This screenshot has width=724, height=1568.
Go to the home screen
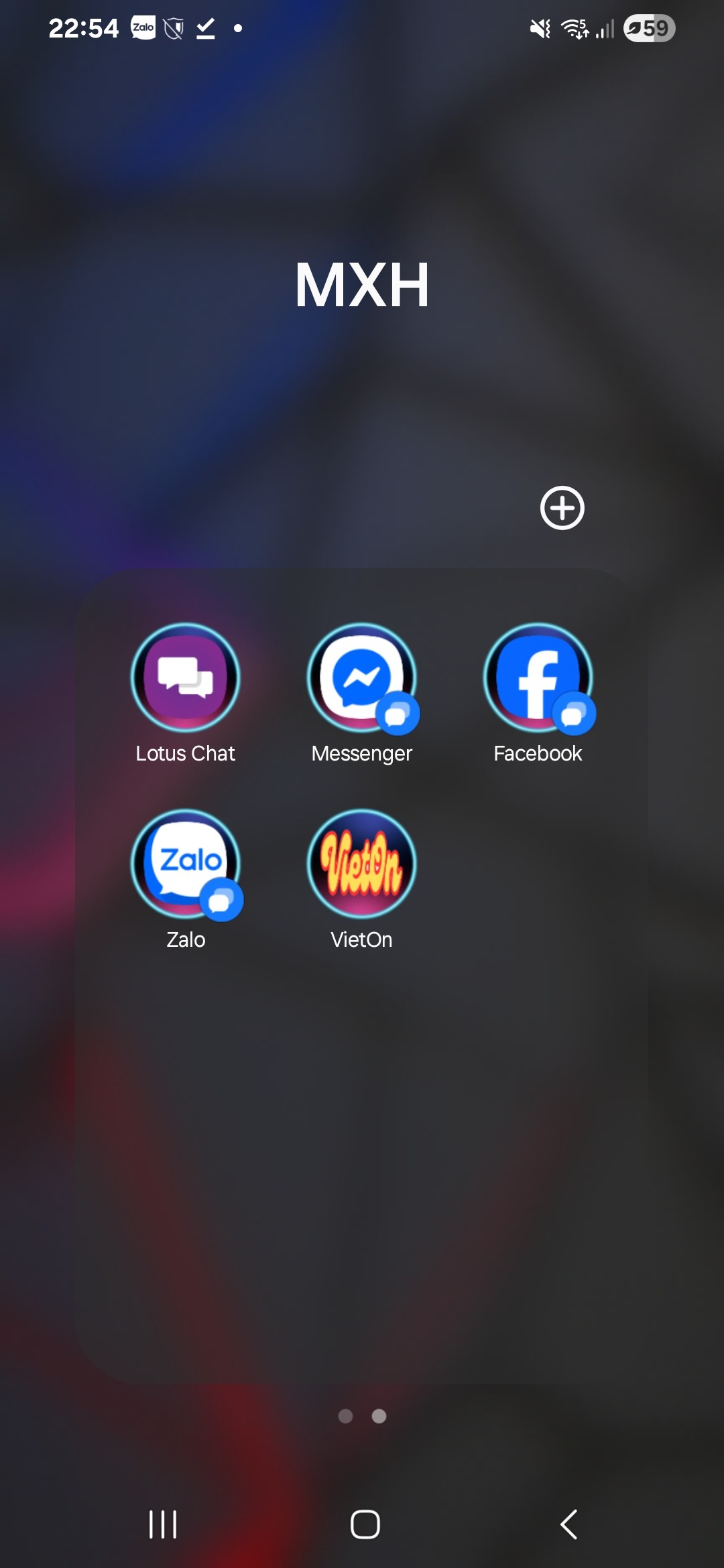(365, 1524)
